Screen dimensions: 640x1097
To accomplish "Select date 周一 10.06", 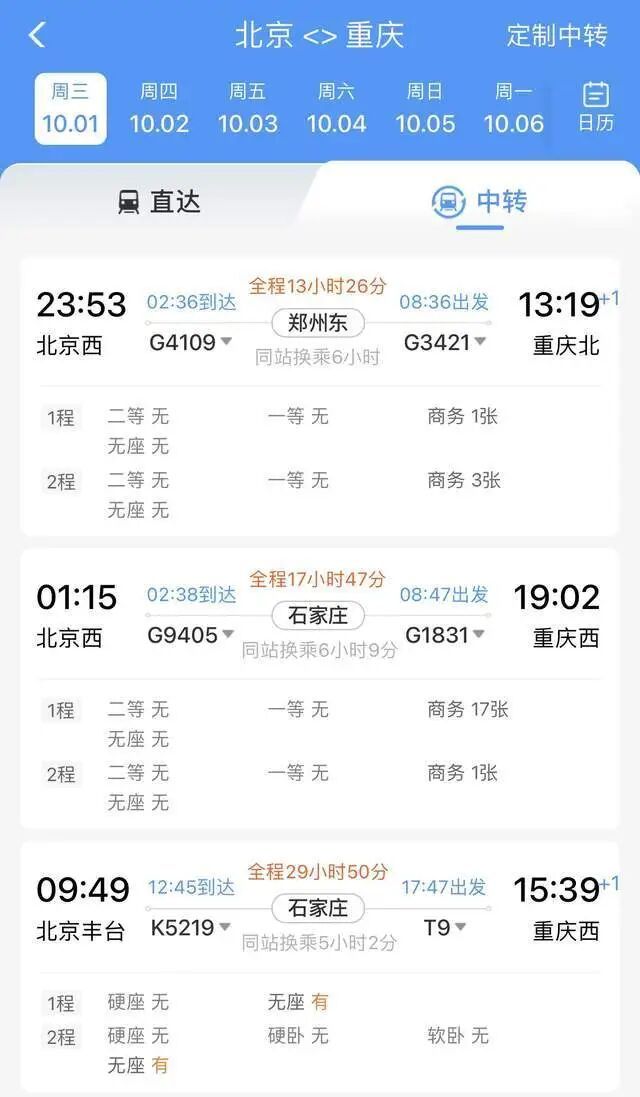I will [x=513, y=108].
